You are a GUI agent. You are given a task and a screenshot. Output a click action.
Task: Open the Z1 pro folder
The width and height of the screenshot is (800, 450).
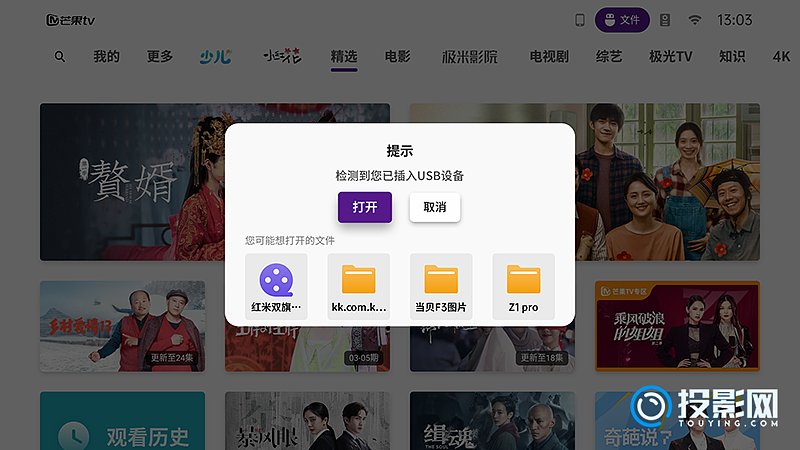tap(523, 286)
